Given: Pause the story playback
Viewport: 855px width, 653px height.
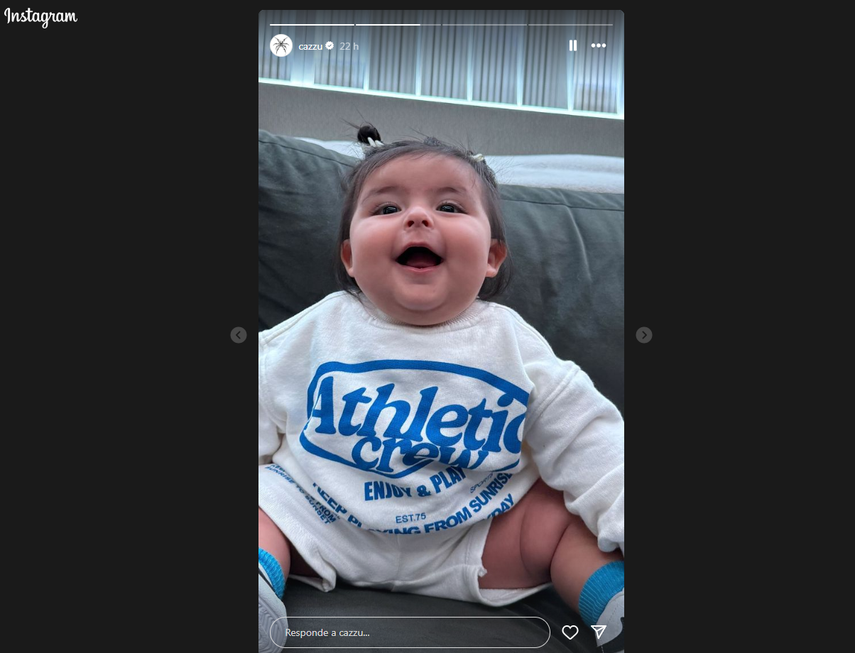Looking at the screenshot, I should point(573,46).
